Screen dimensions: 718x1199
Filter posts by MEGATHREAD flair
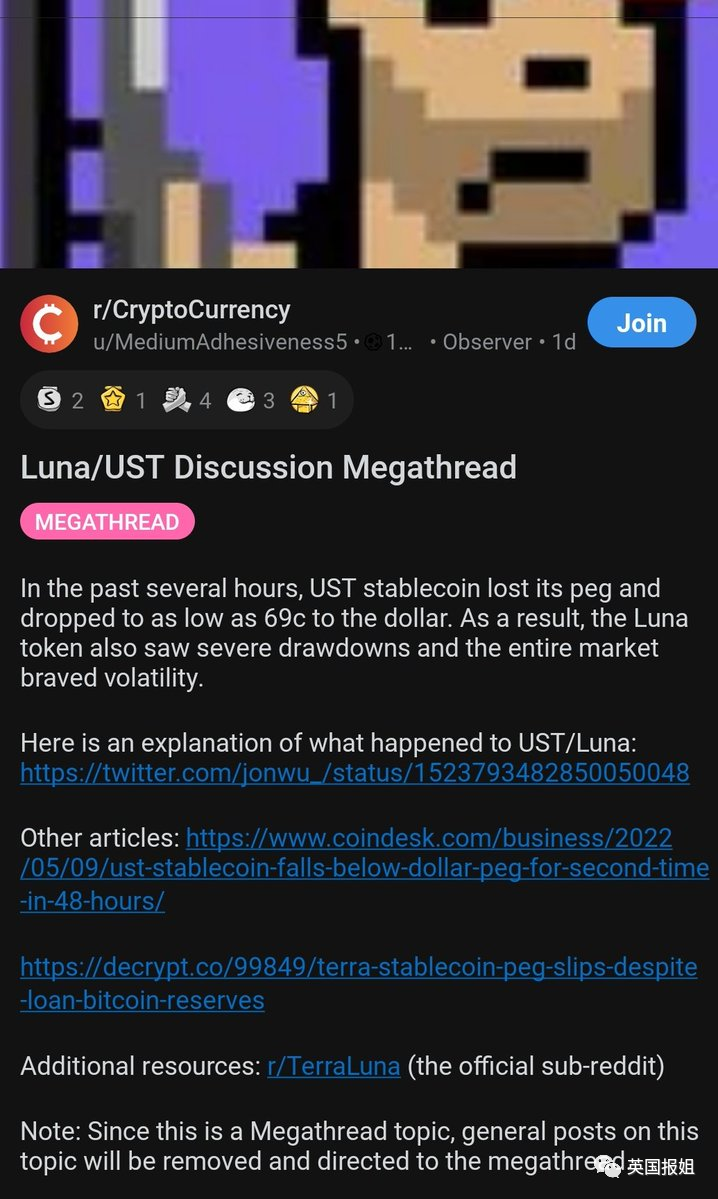[x=107, y=522]
